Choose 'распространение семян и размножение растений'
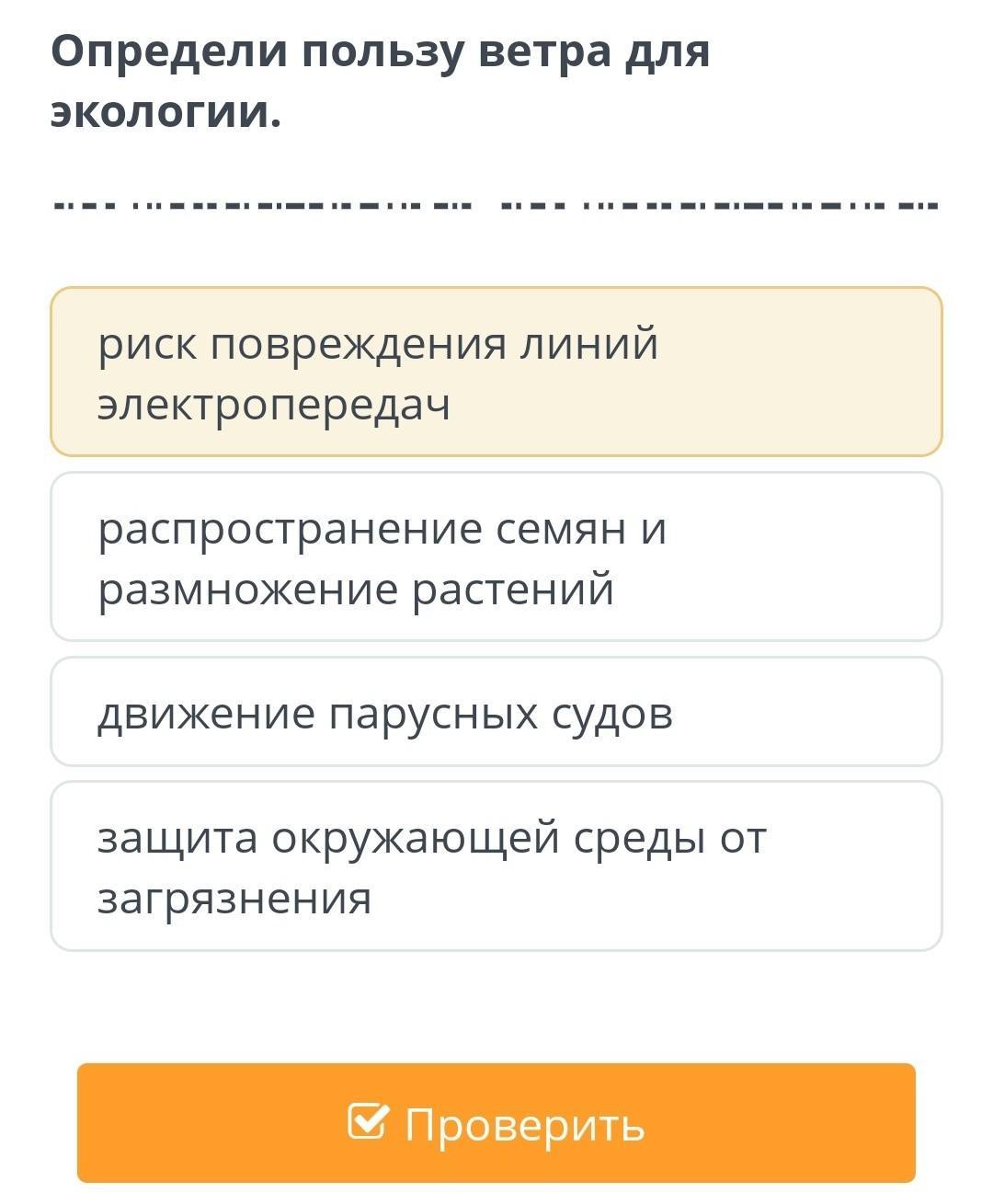This screenshot has width=993, height=1204. (496, 556)
